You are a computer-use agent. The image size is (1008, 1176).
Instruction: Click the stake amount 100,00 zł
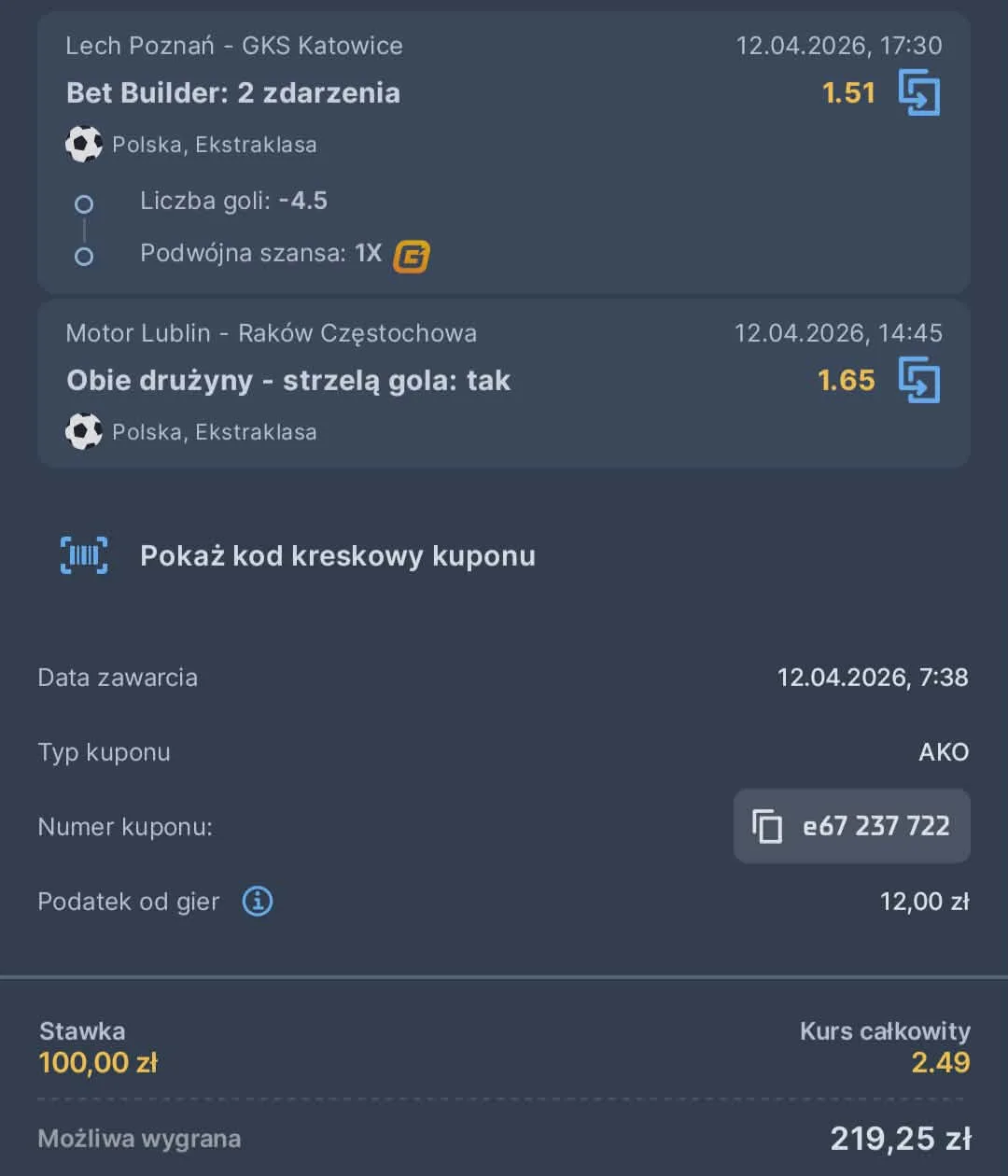pyautogui.click(x=98, y=1062)
